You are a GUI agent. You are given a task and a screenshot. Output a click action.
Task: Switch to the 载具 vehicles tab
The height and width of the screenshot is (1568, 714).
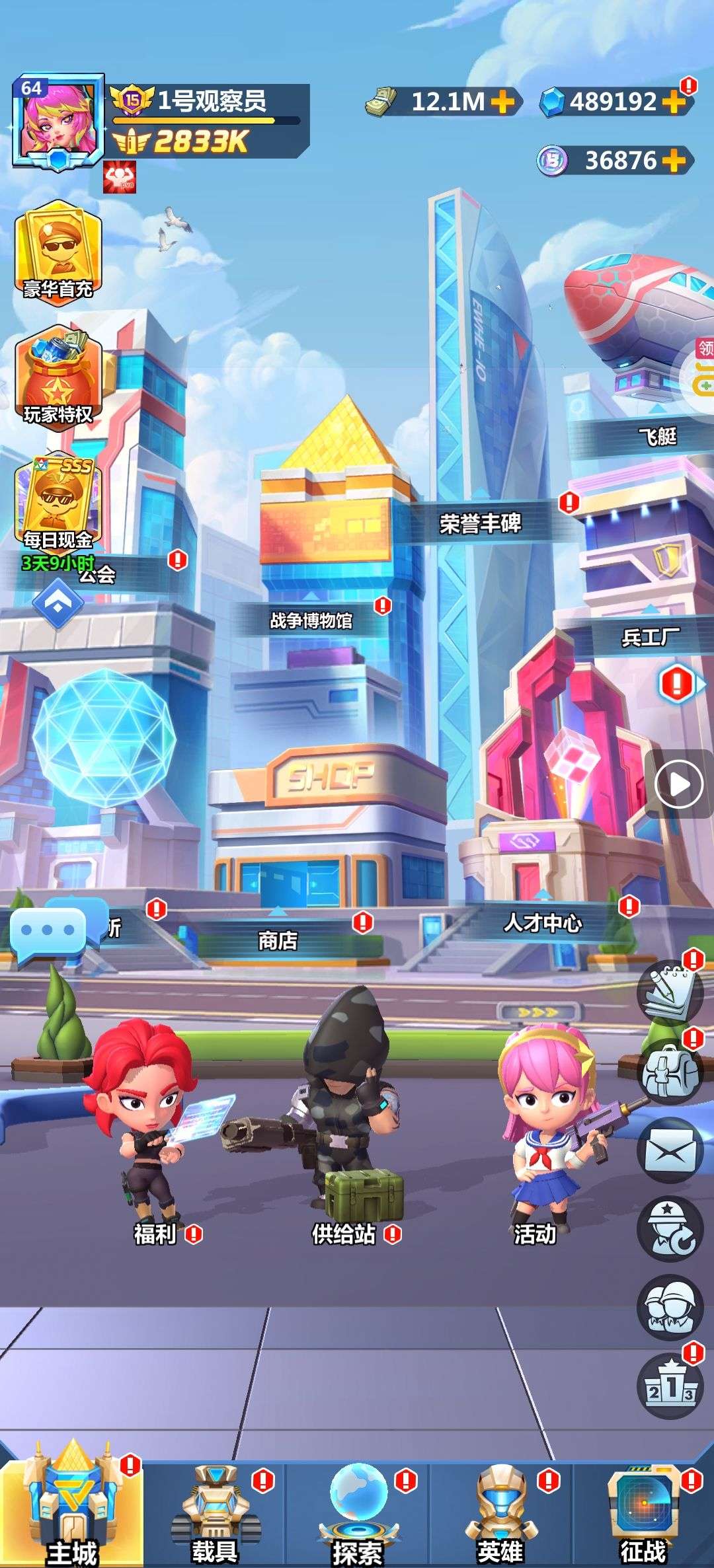coord(214,1516)
